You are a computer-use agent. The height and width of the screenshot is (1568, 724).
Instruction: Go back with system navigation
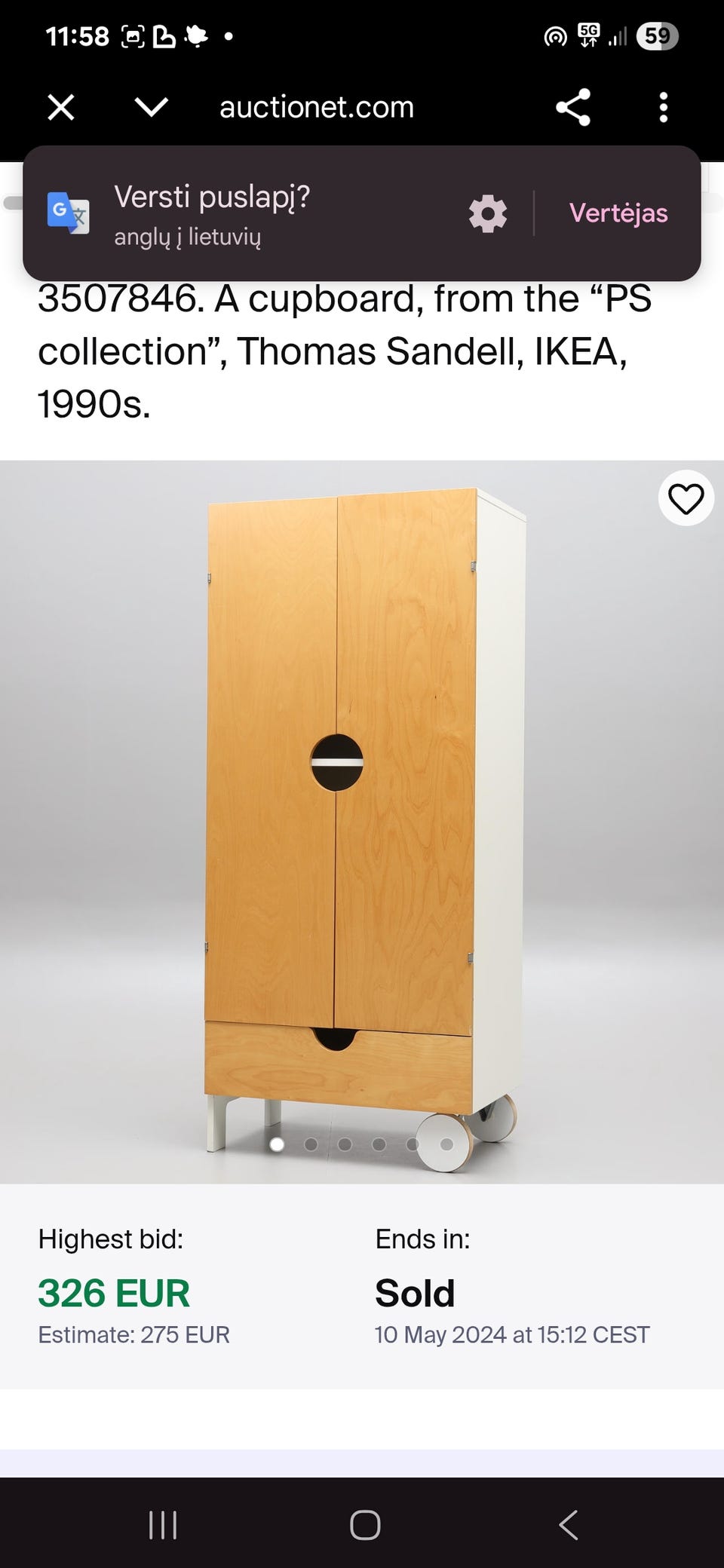(569, 1524)
